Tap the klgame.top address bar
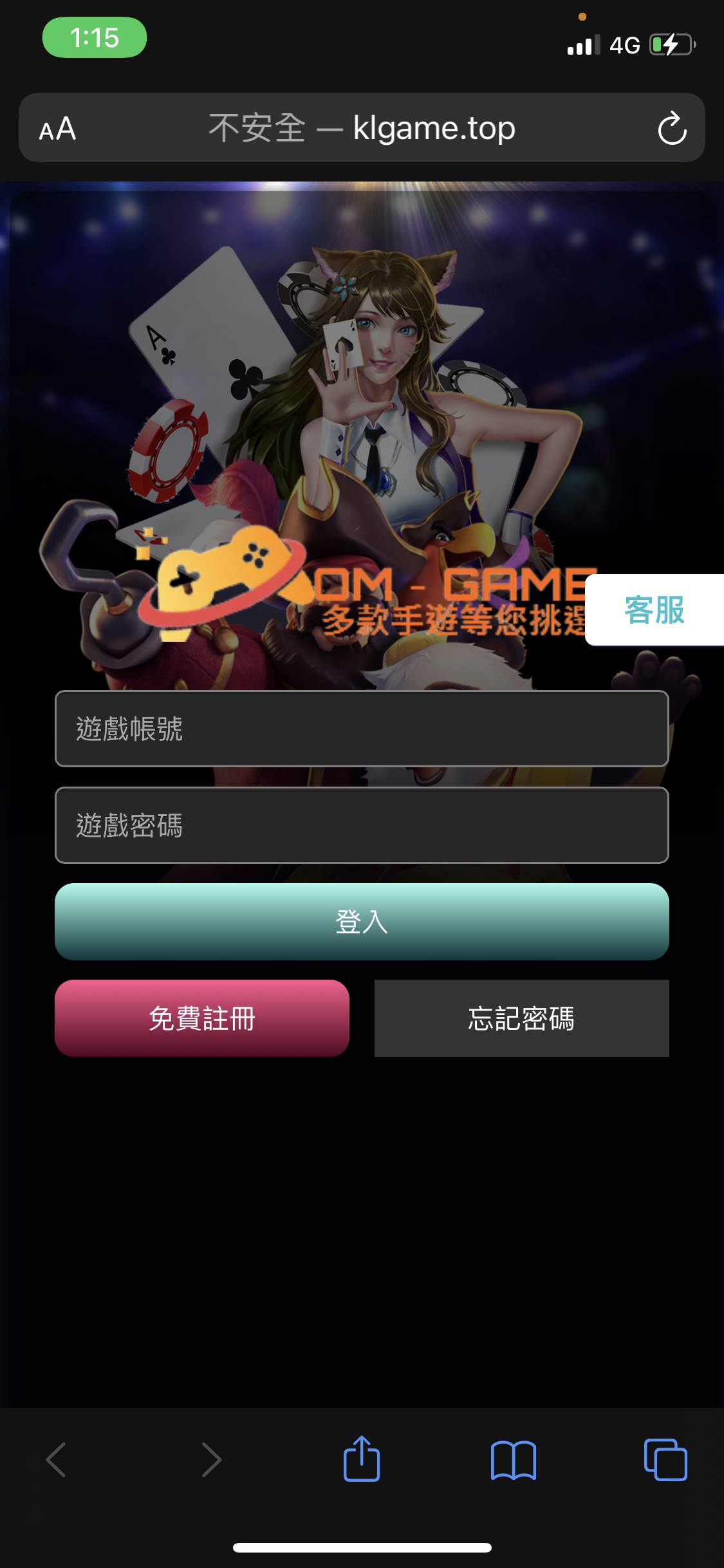The image size is (724, 1568). 362,128
